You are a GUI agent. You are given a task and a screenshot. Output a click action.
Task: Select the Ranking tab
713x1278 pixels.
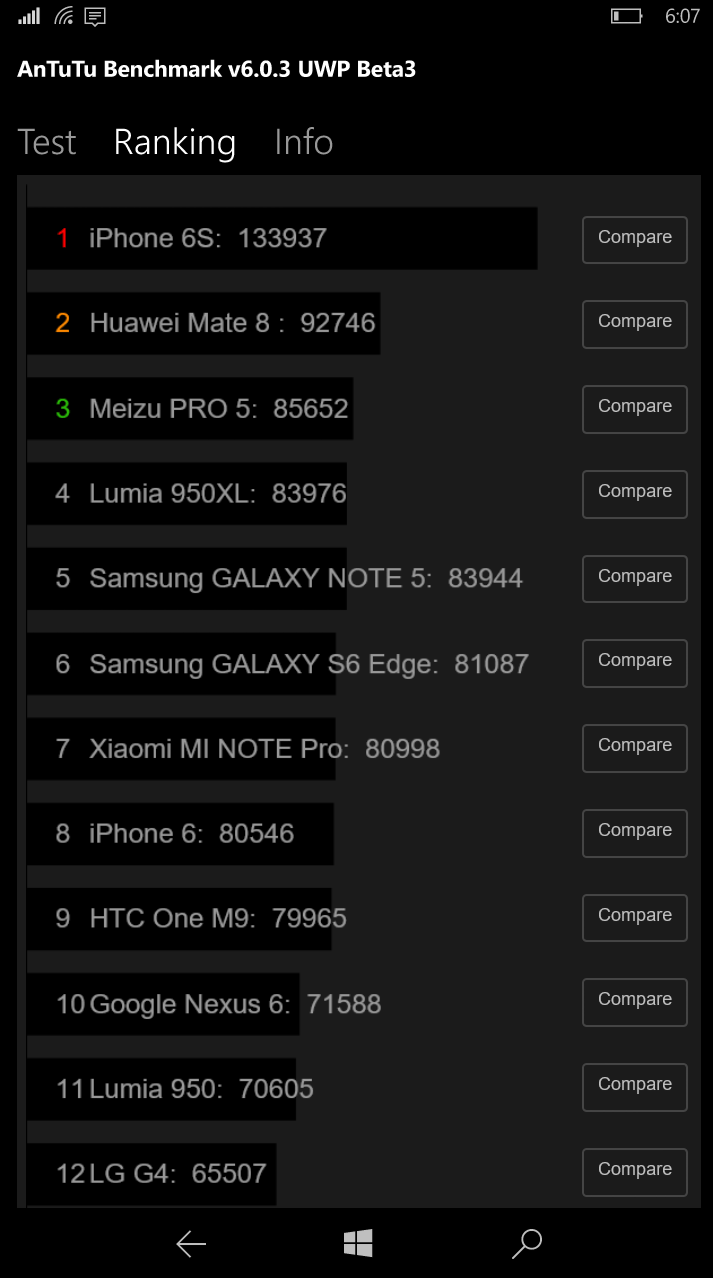click(175, 142)
